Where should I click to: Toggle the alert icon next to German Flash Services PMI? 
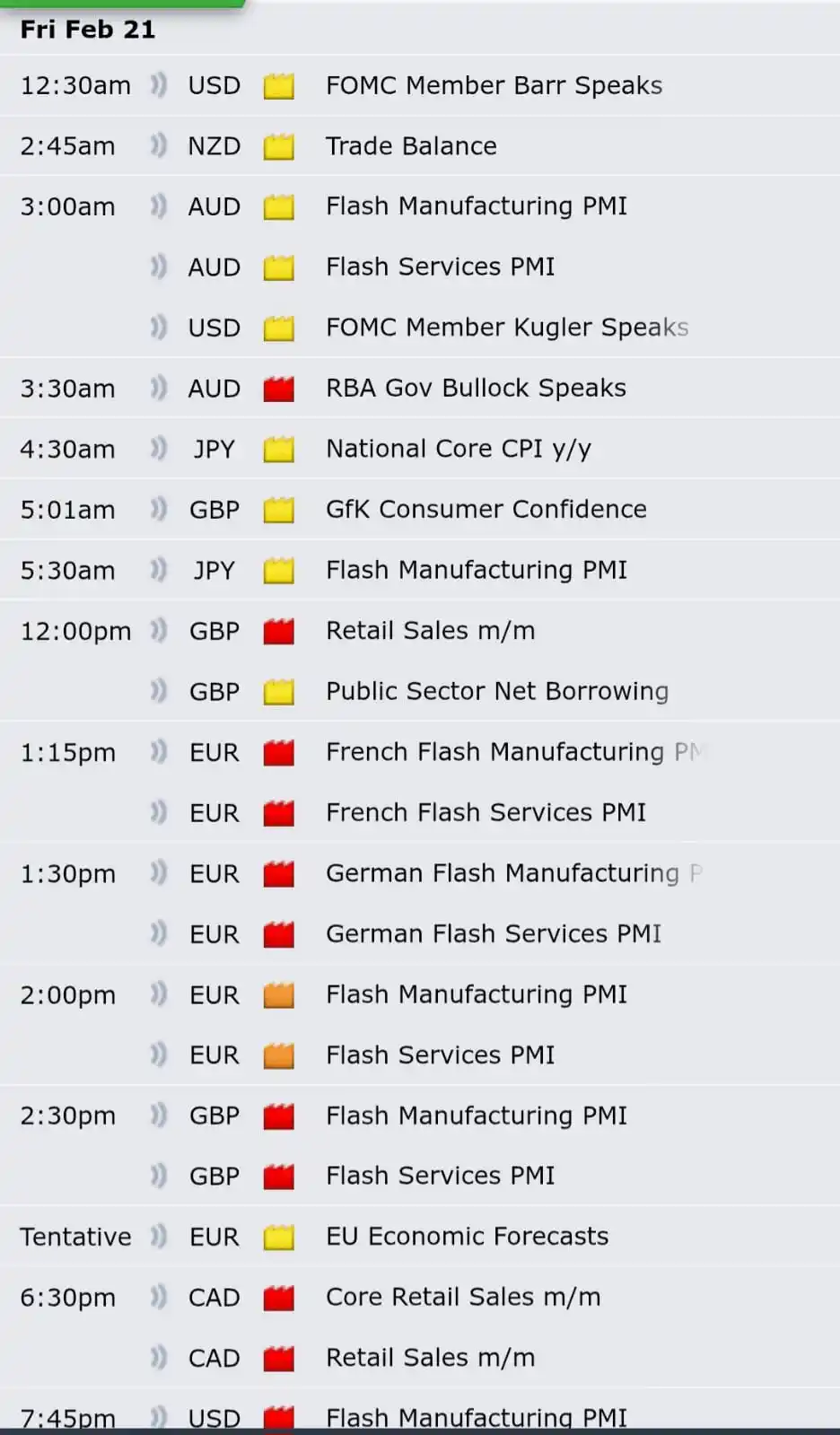click(159, 933)
